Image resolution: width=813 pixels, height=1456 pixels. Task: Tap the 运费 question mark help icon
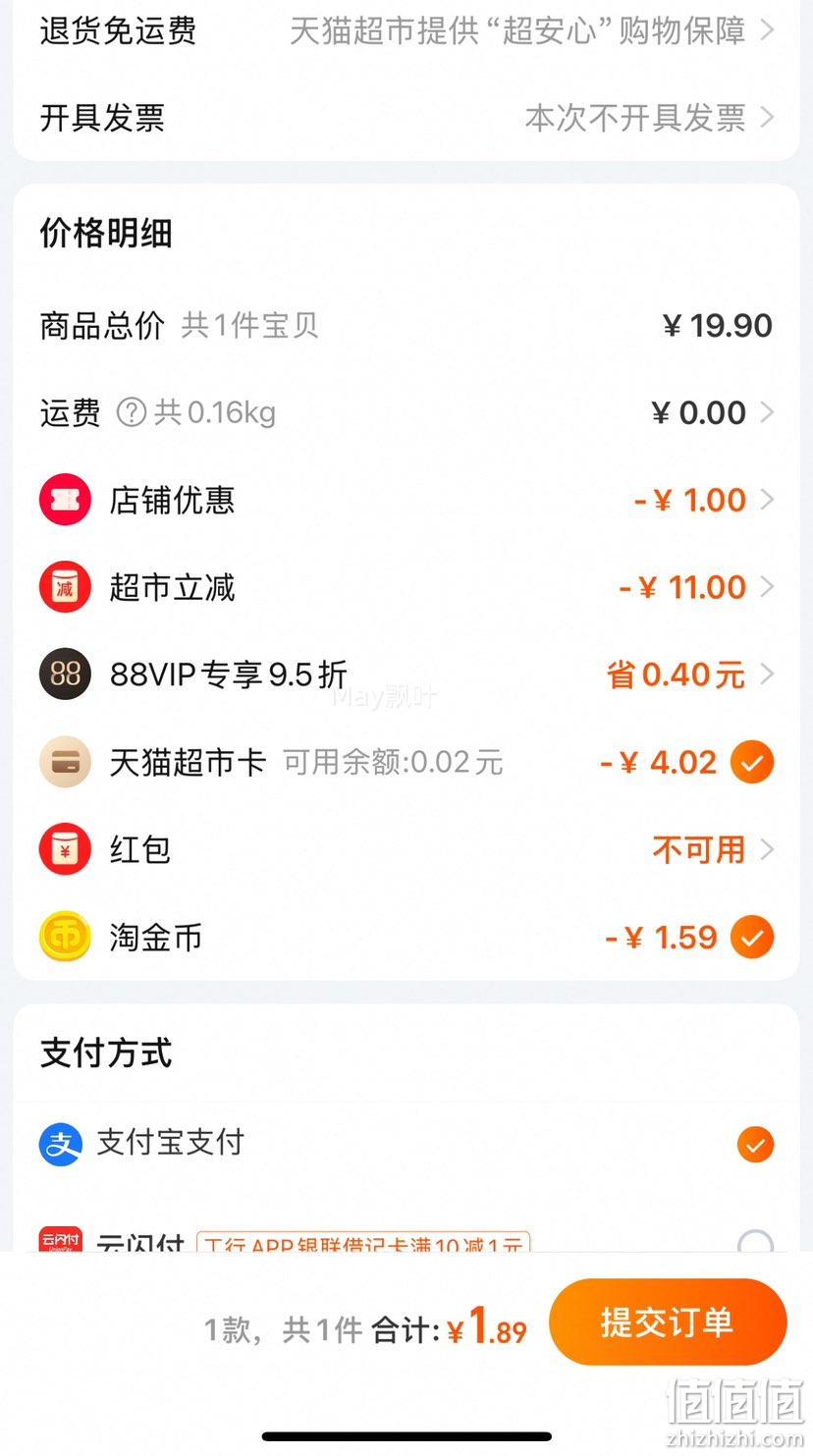click(132, 412)
